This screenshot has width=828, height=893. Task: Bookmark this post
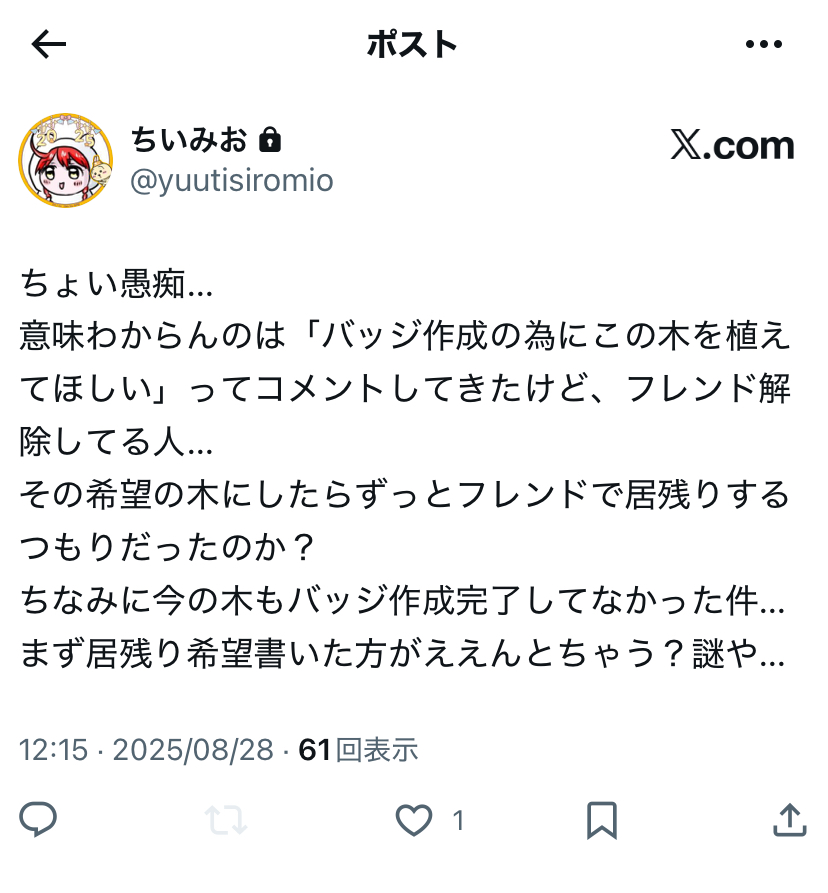click(x=601, y=821)
